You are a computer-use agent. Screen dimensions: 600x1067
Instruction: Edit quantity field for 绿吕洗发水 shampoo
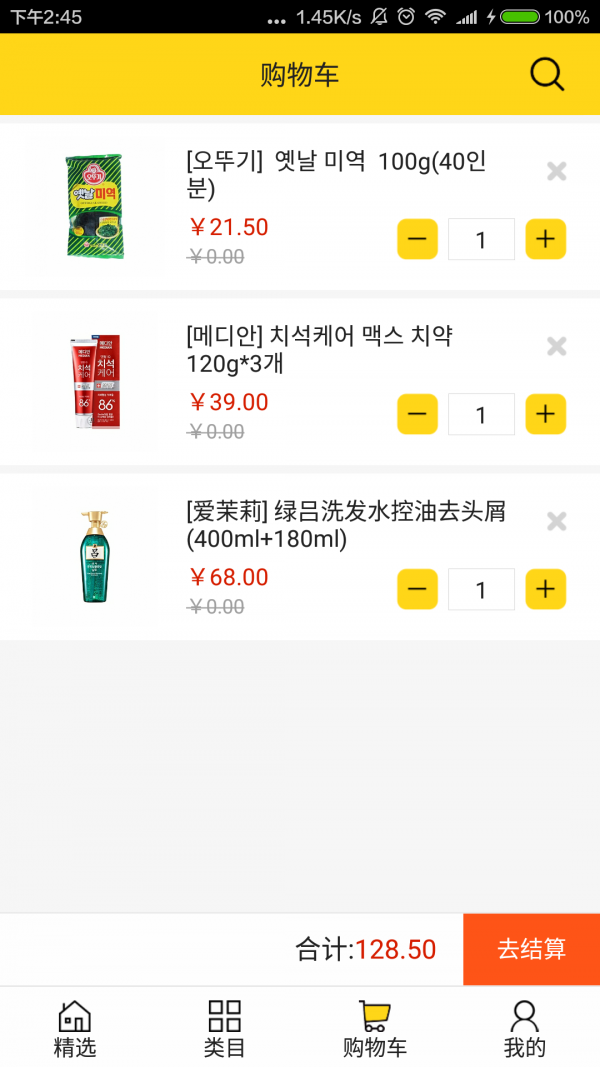pos(481,589)
